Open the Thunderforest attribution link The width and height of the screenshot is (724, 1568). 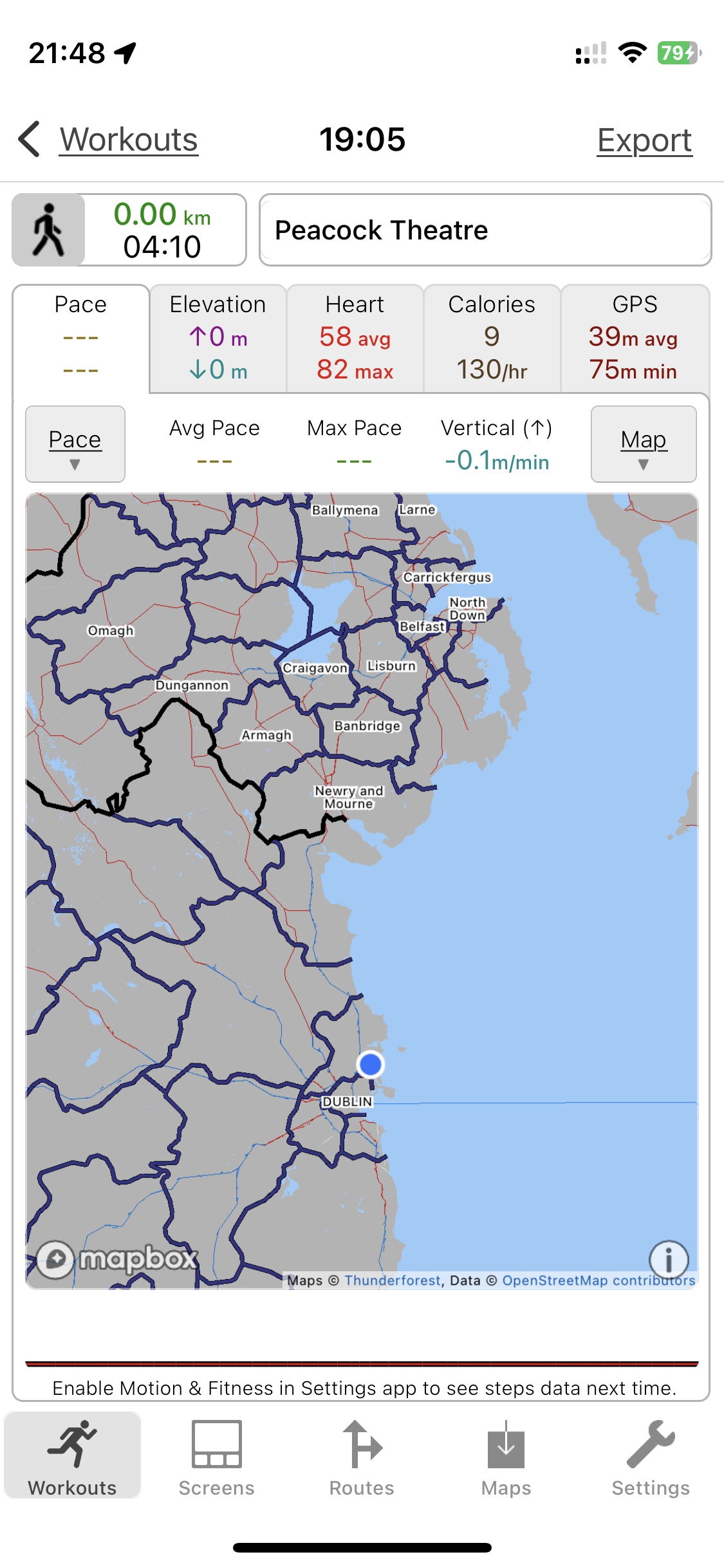tap(393, 1280)
